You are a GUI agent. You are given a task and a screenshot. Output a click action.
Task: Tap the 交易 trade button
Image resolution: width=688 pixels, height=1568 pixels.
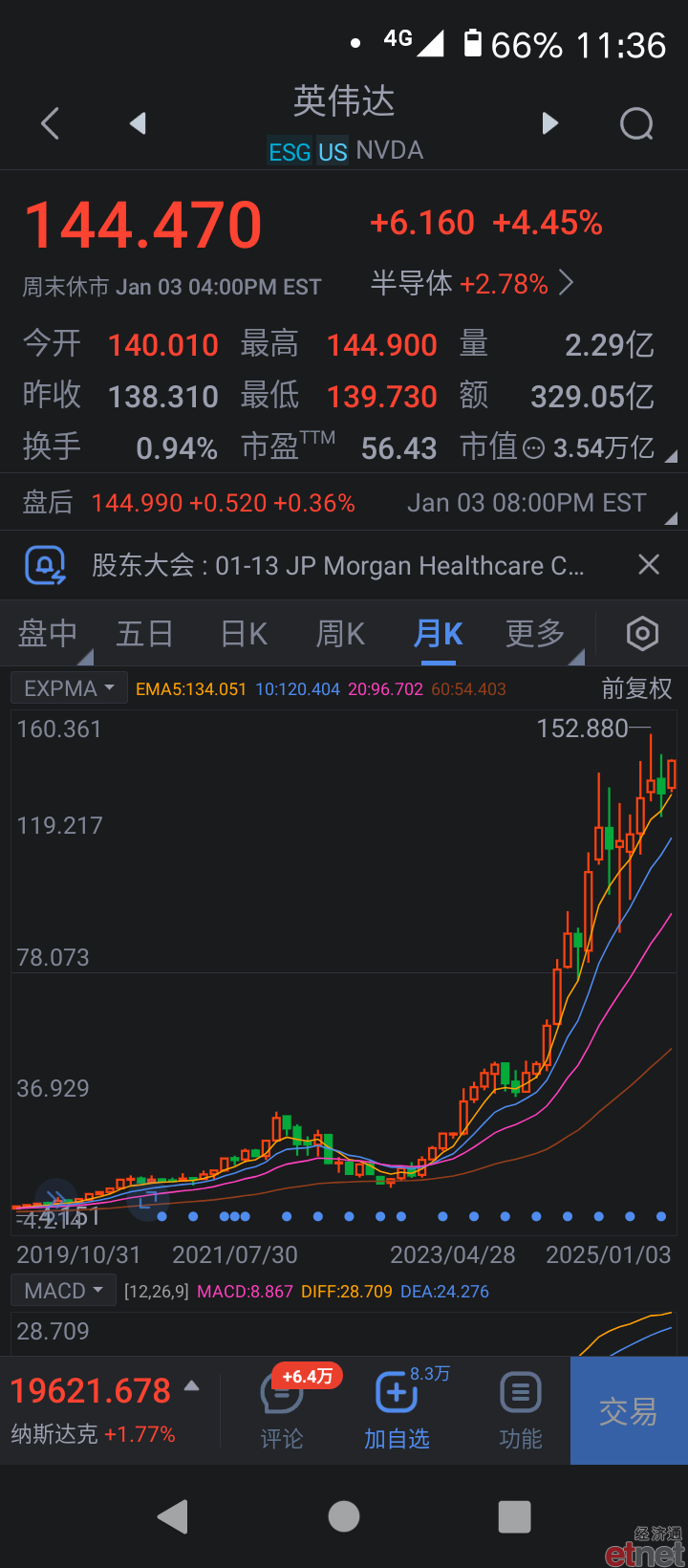tap(629, 1410)
